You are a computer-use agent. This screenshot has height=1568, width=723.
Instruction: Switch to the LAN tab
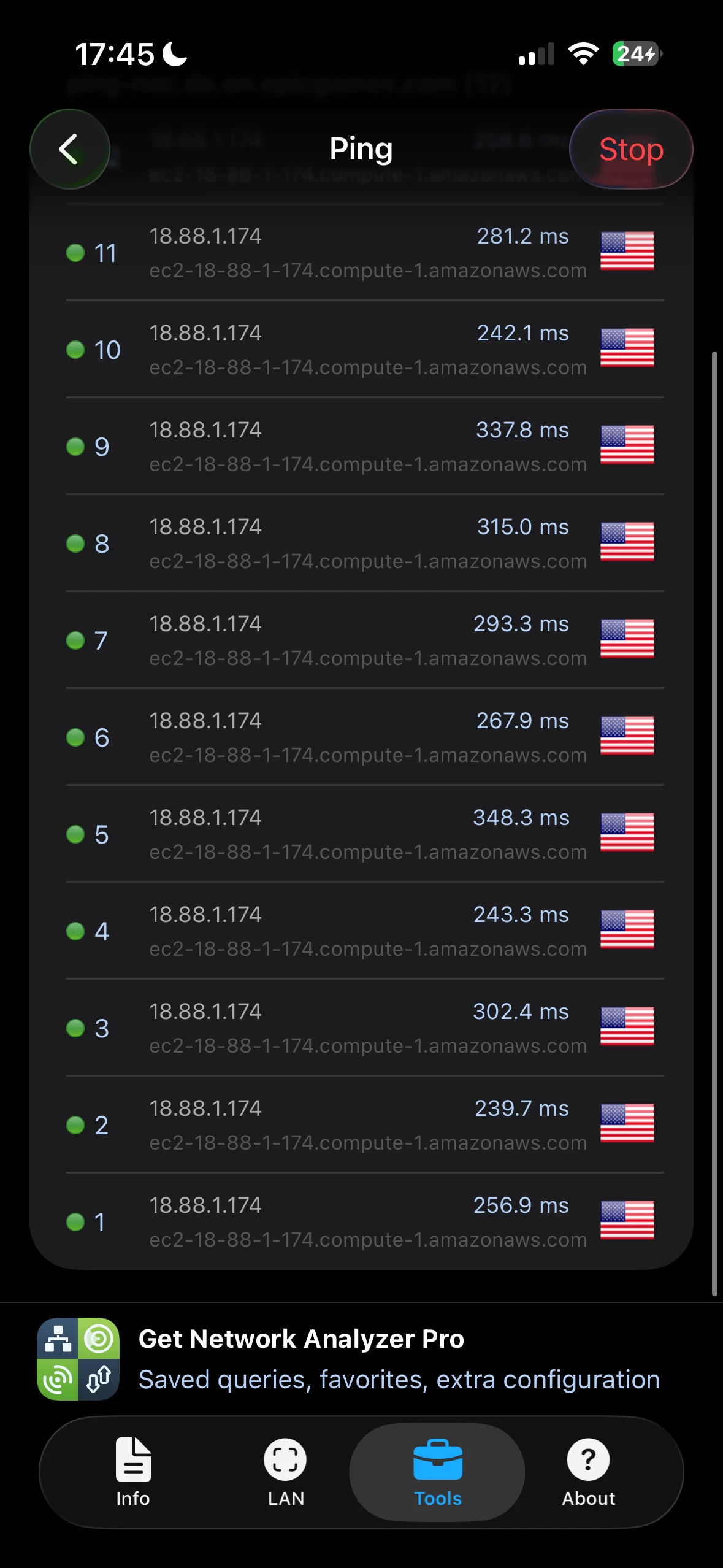click(x=285, y=1472)
